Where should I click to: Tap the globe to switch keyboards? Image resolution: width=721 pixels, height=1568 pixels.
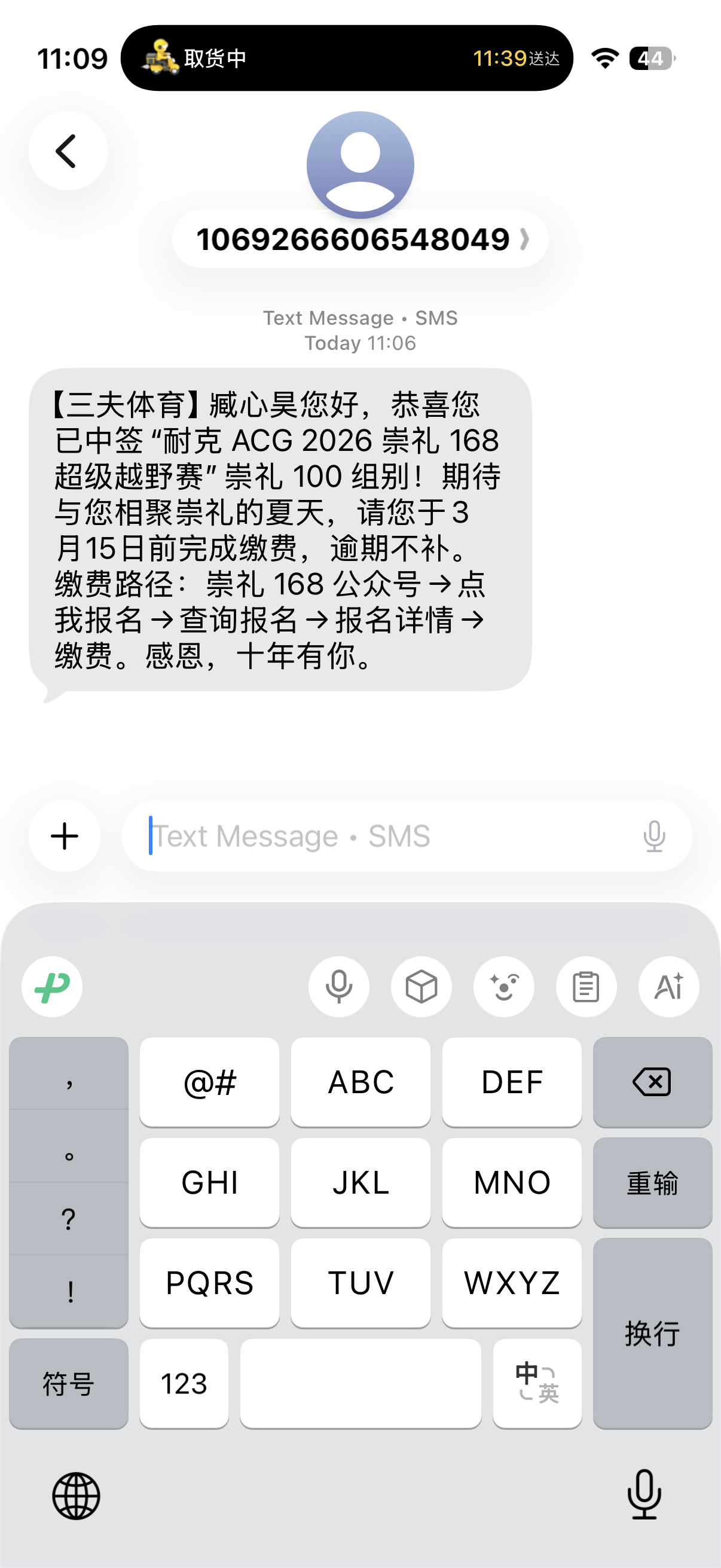(76, 1496)
